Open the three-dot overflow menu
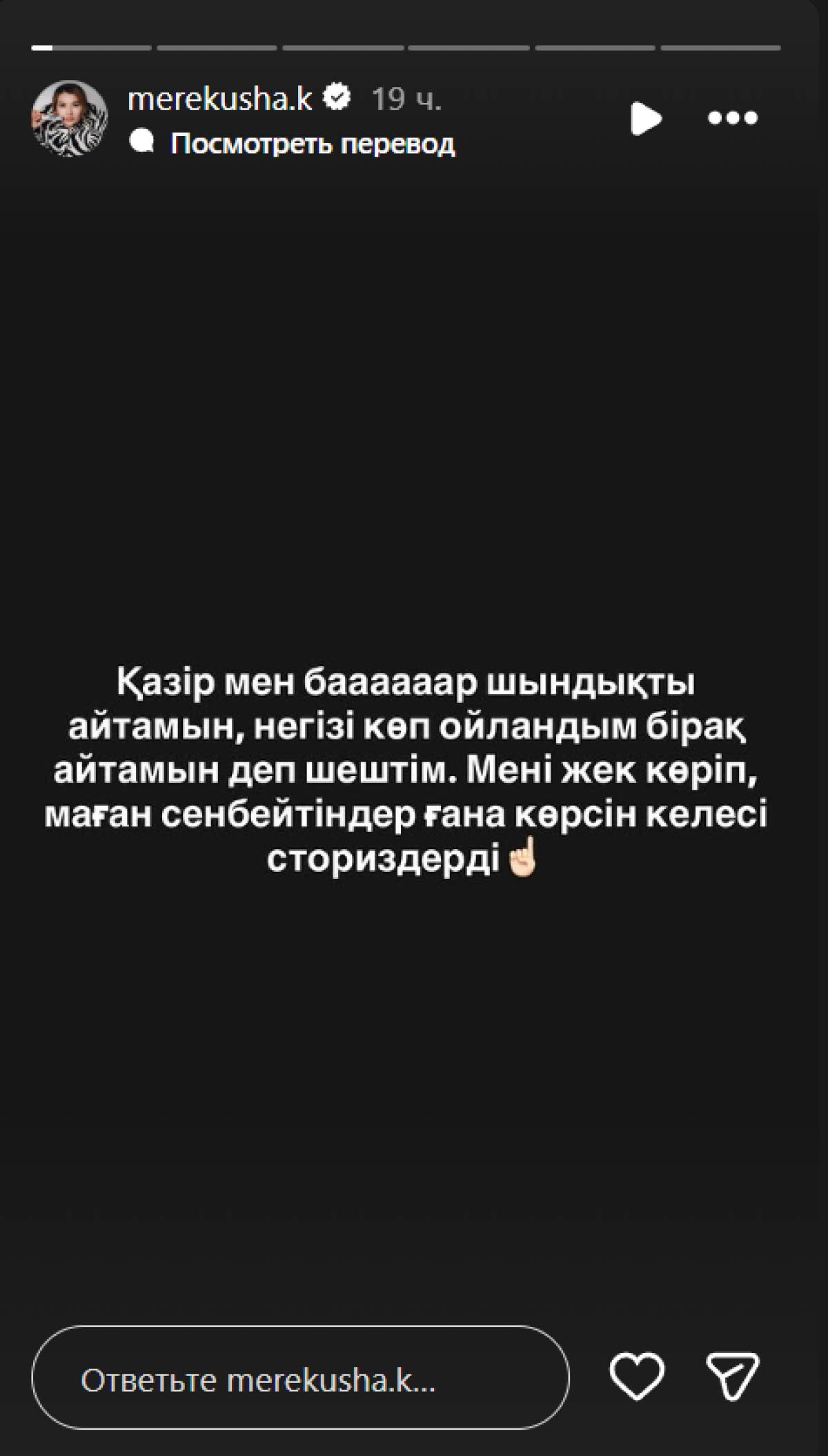828x1456 pixels. coord(733,119)
